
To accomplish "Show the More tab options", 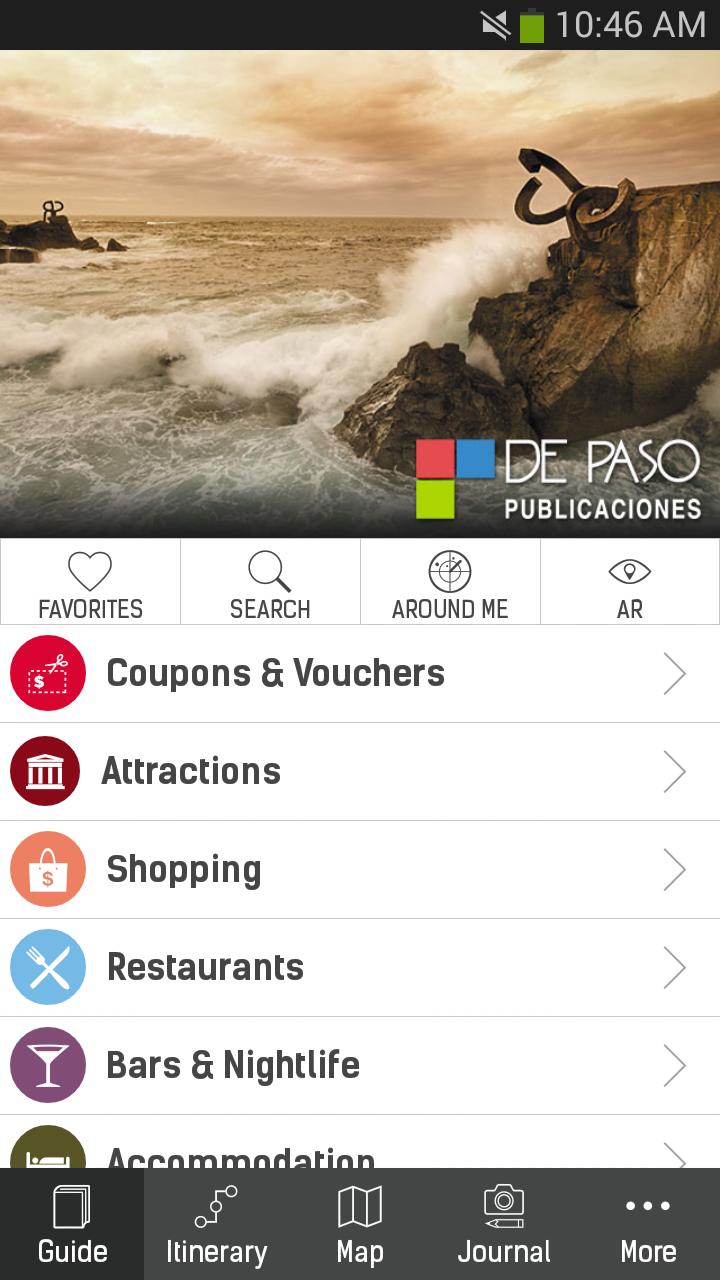I will tap(648, 1225).
